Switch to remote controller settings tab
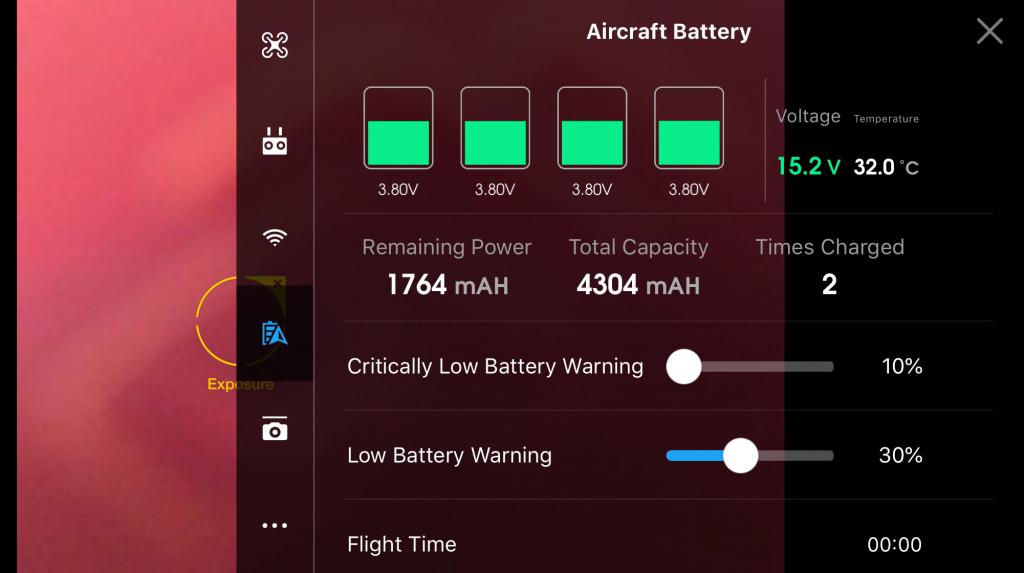Image resolution: width=1024 pixels, height=573 pixels. 275,142
